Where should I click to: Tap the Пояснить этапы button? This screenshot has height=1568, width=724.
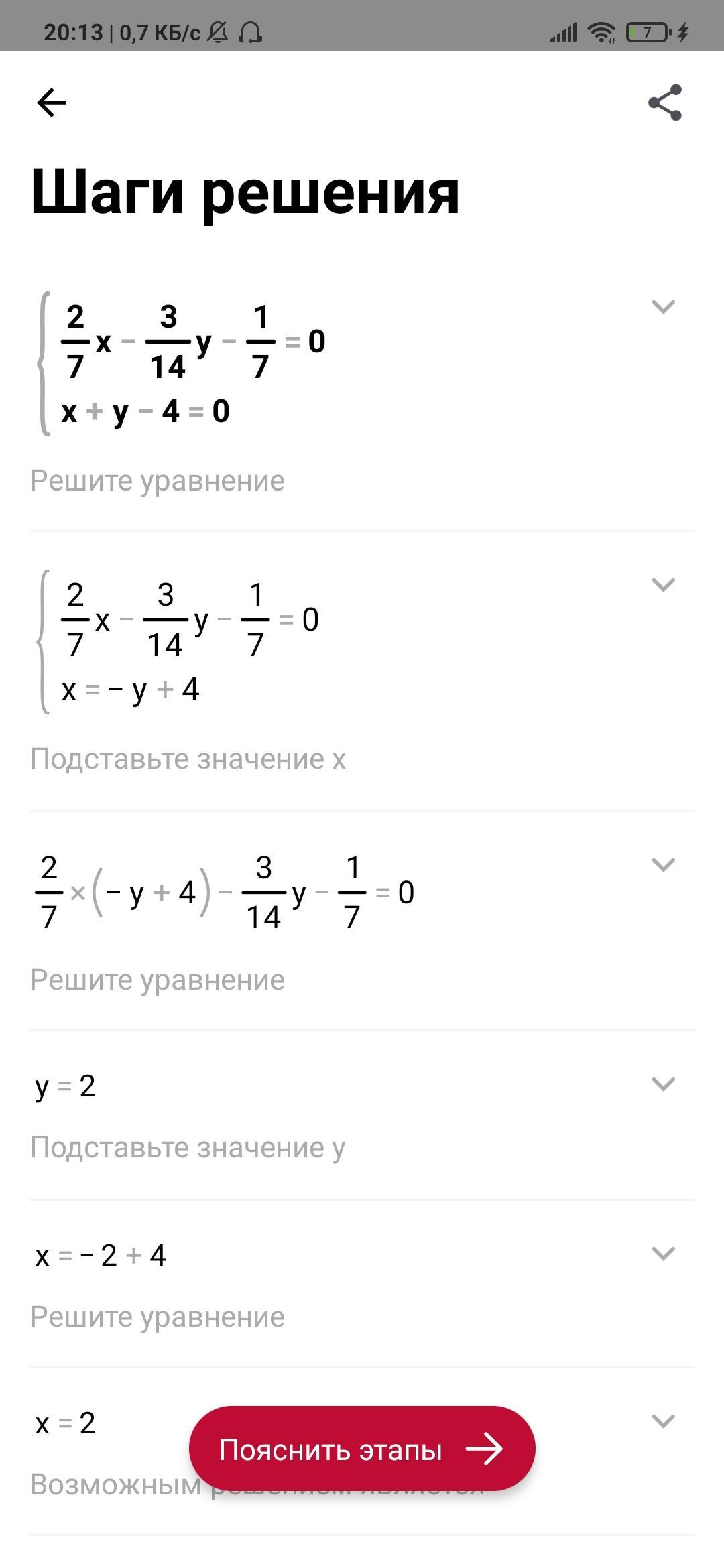tap(362, 1449)
